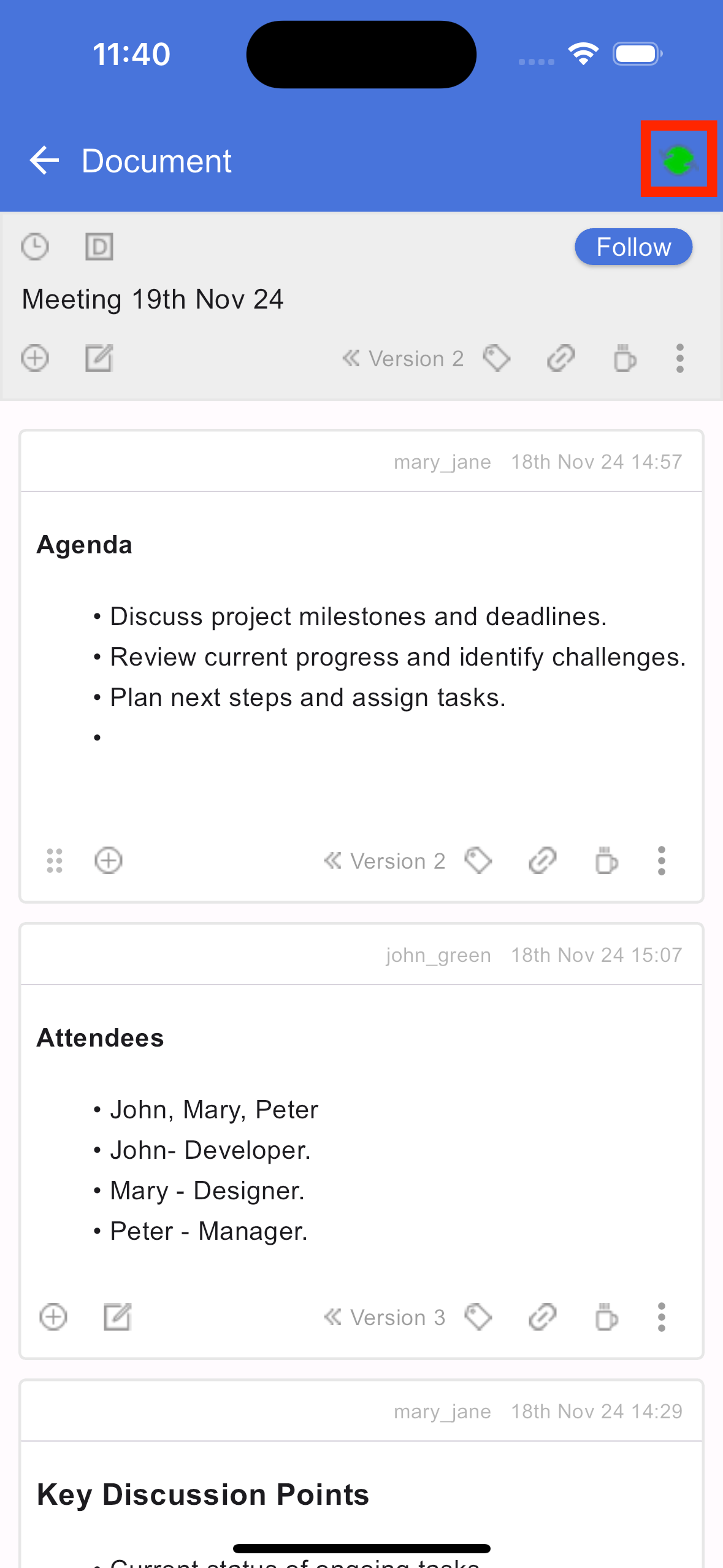Open Version 3 of the Attendees section
Image resolution: width=723 pixels, height=1568 pixels.
coord(384,1317)
